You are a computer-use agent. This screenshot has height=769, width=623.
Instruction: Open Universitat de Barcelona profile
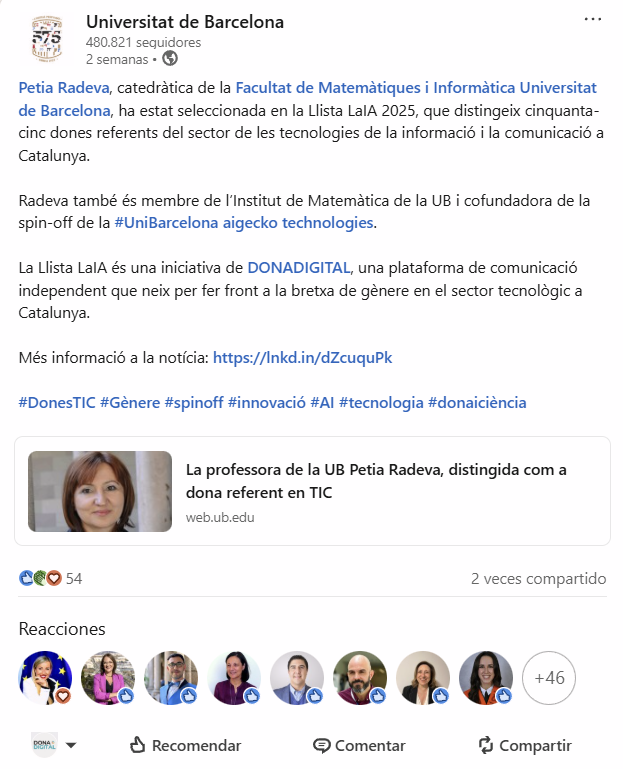184,22
